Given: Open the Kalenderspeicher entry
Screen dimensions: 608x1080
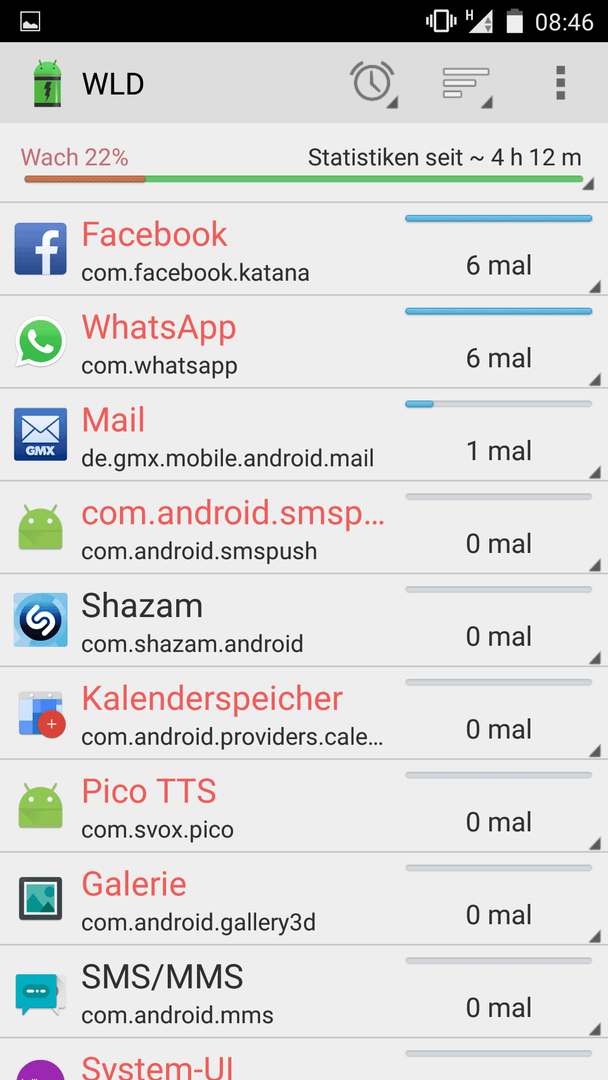Looking at the screenshot, I should (304, 713).
